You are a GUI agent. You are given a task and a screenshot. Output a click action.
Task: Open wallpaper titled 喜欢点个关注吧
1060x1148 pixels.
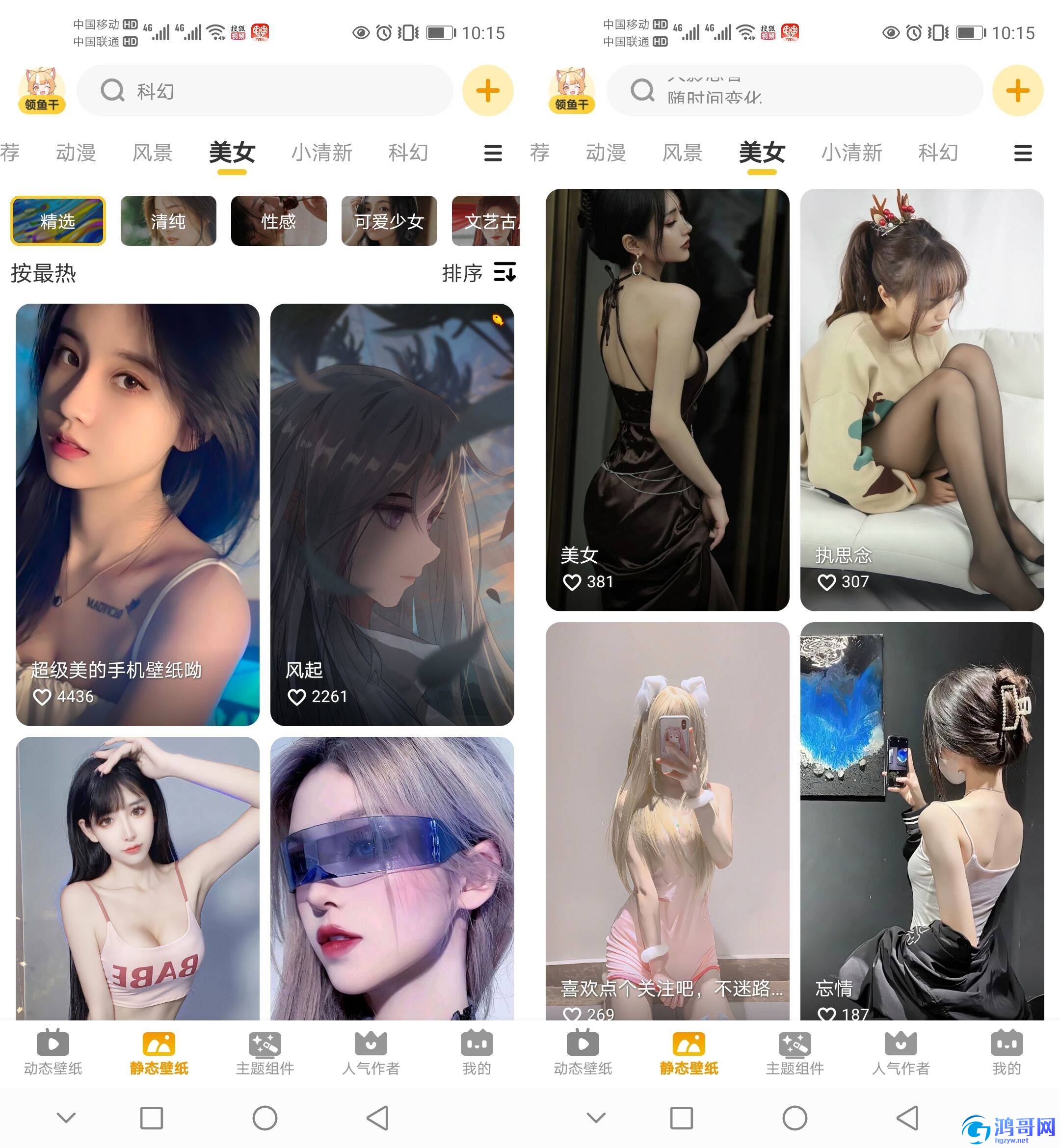coord(667,820)
